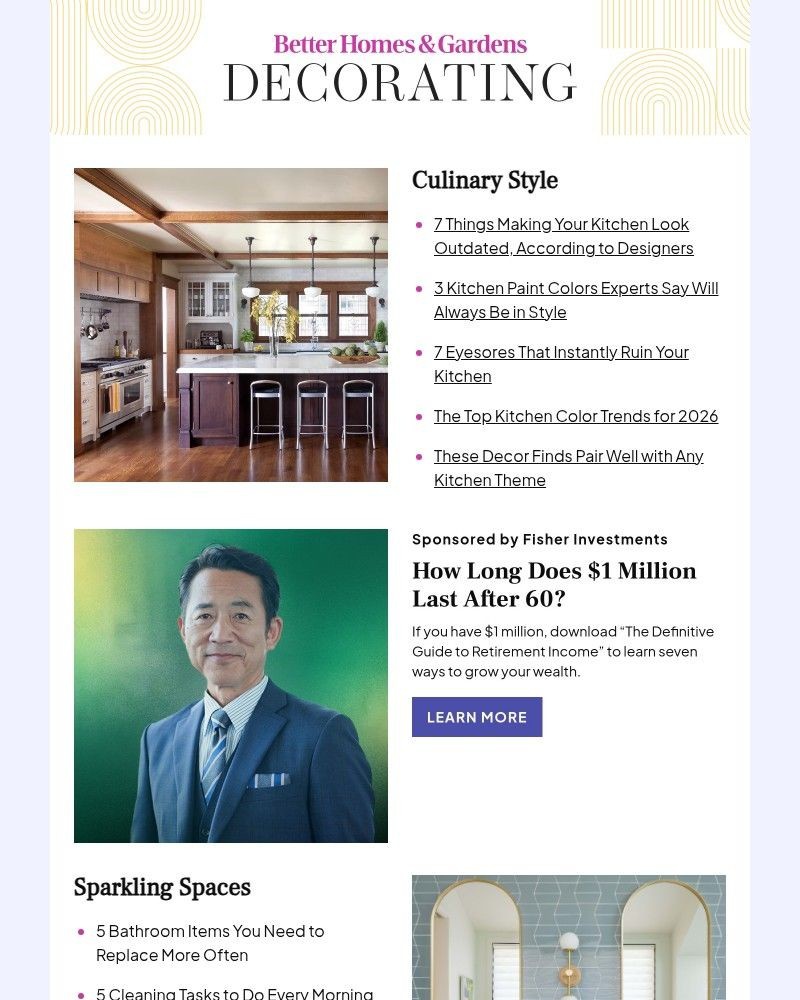Click the "Culinary Style" section heading
Screen dimensions: 800x1000
click(485, 181)
